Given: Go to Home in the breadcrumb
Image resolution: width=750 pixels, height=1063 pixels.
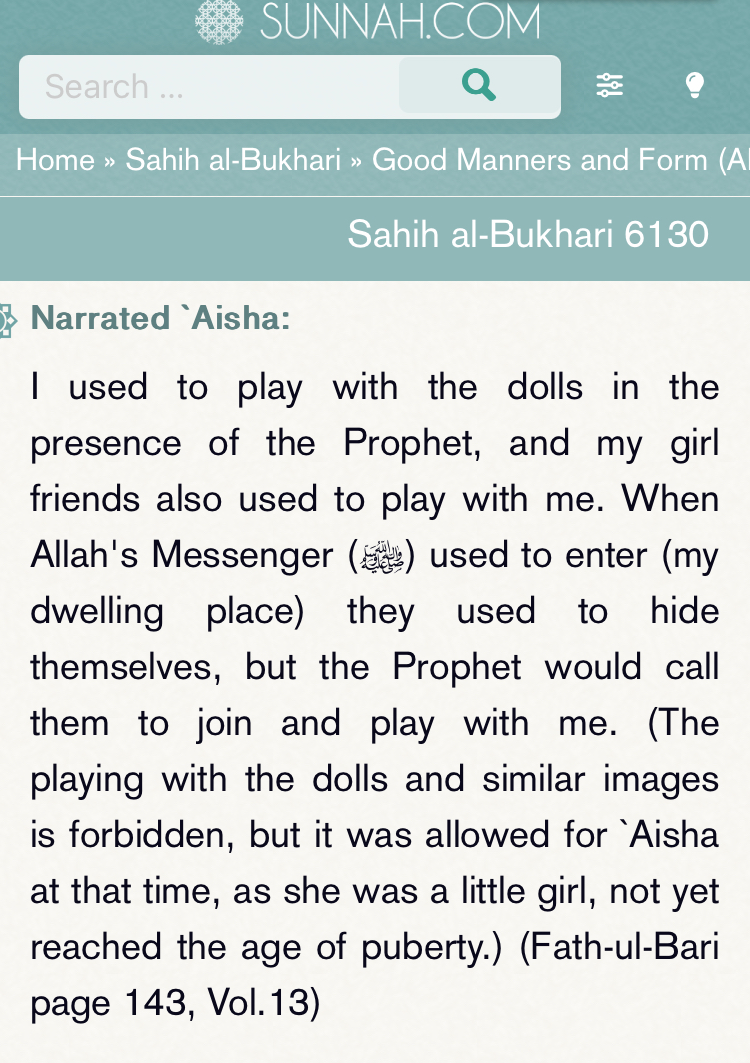Looking at the screenshot, I should tap(55, 160).
